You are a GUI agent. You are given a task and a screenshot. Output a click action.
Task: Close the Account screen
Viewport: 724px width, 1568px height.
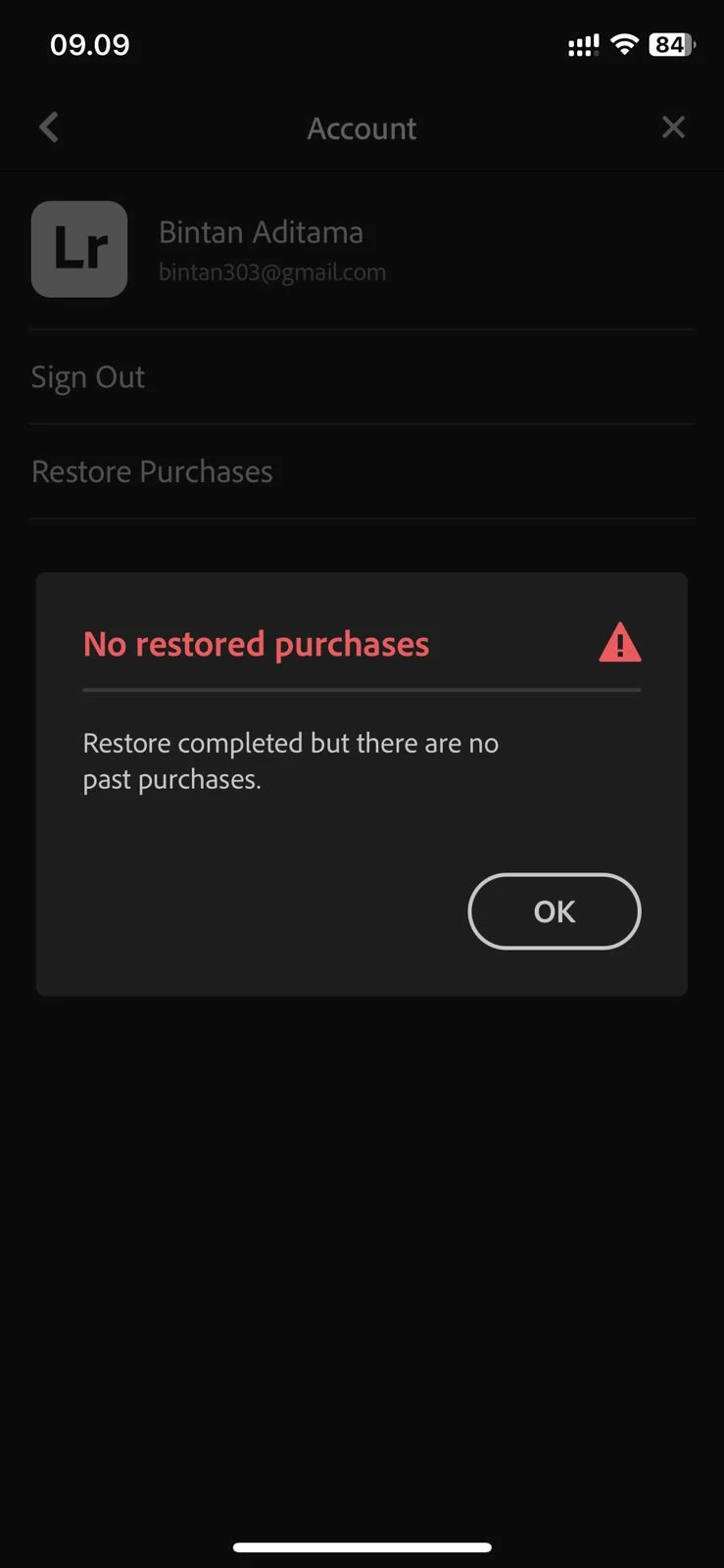pyautogui.click(x=673, y=127)
